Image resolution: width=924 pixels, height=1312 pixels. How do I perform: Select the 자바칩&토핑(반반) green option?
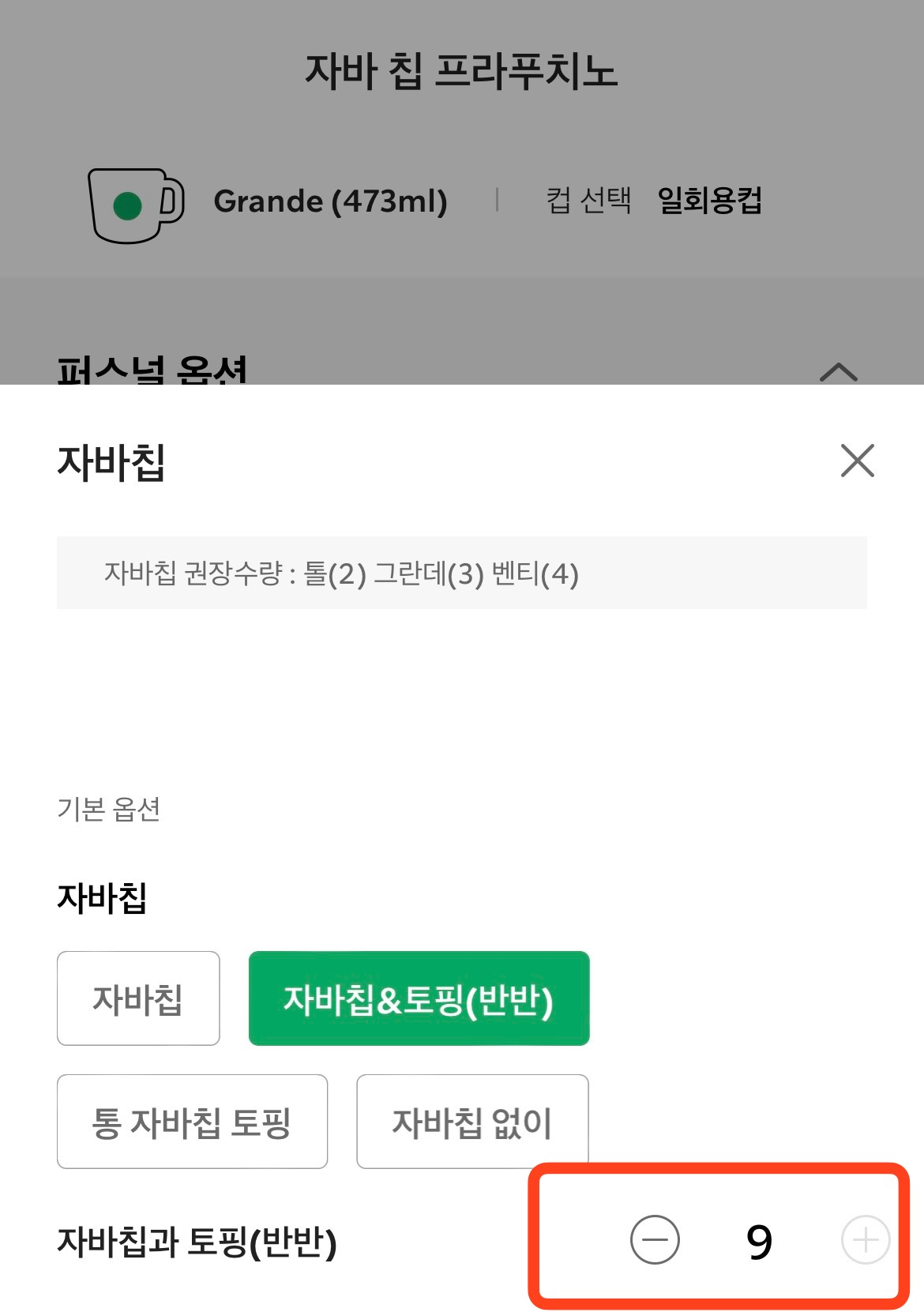pos(419,998)
